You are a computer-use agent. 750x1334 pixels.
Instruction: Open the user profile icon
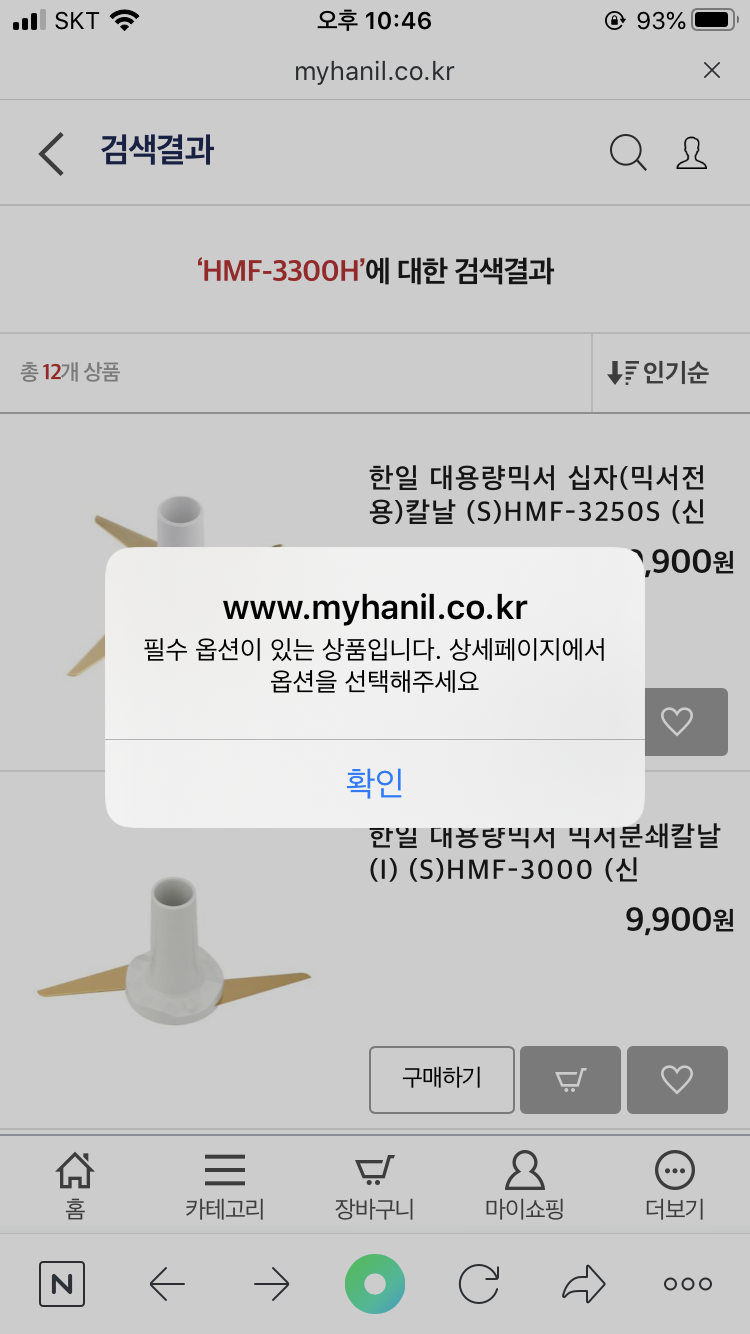pyautogui.click(x=691, y=153)
